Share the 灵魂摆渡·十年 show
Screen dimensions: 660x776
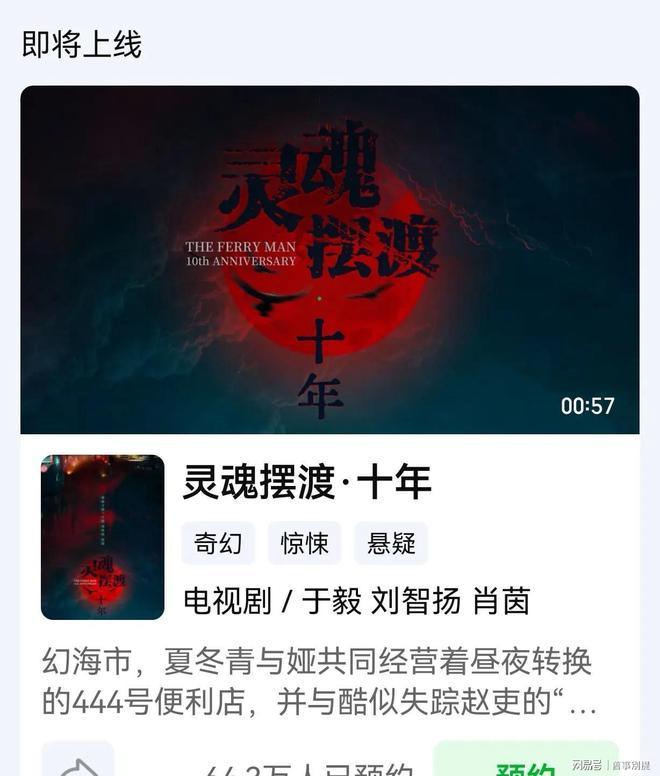pyautogui.click(x=78, y=764)
